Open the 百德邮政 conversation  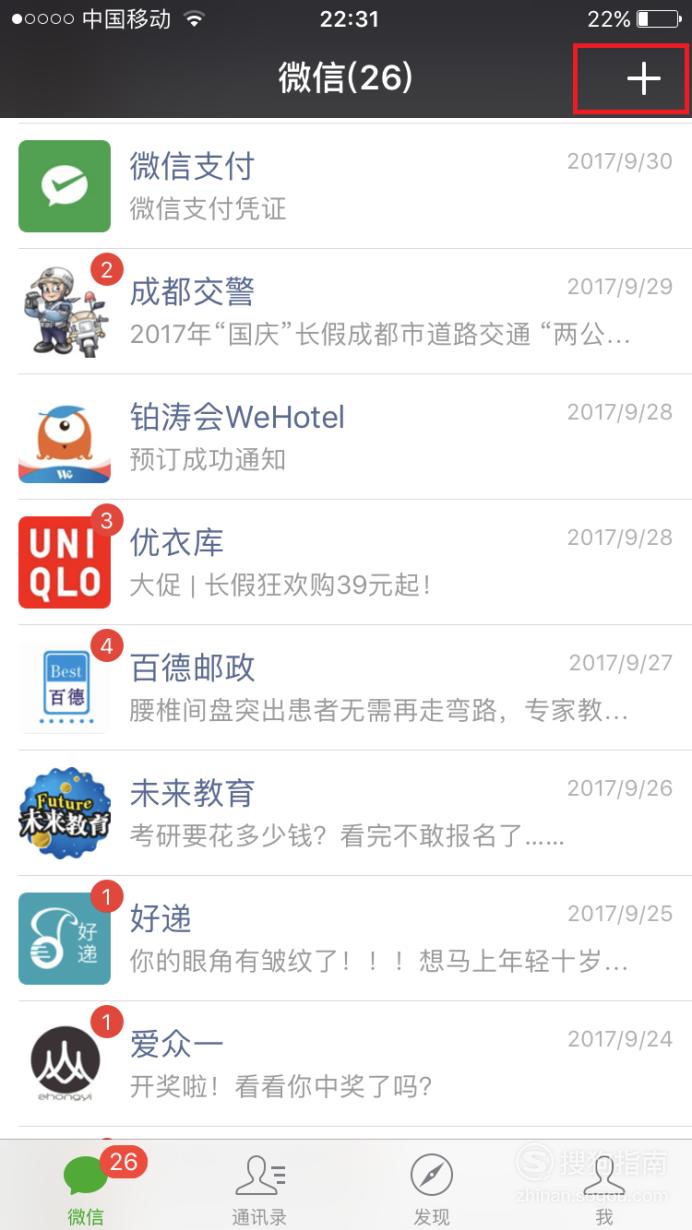click(346, 688)
